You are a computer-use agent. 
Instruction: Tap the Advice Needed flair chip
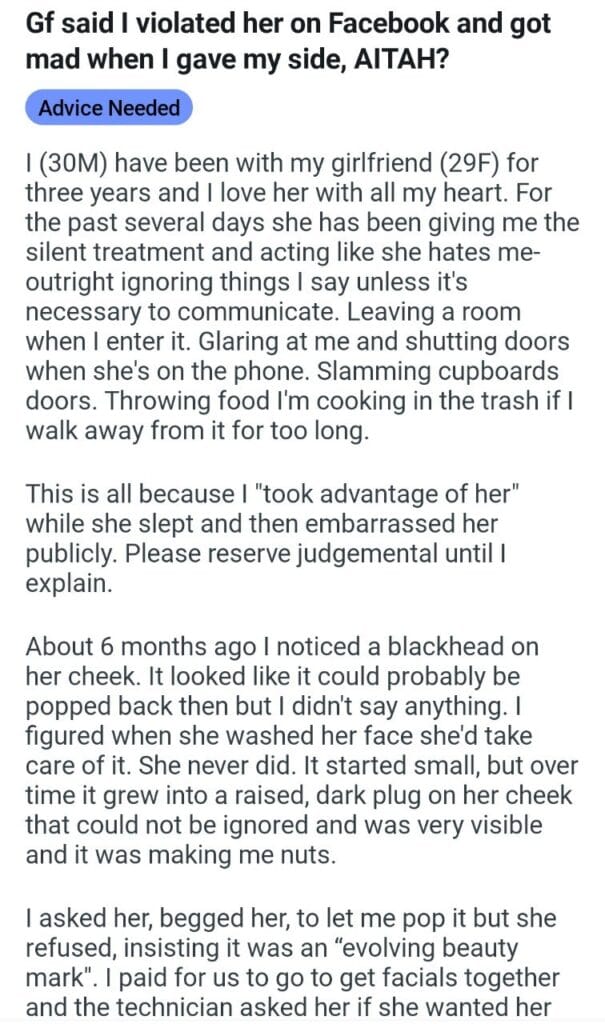(108, 108)
